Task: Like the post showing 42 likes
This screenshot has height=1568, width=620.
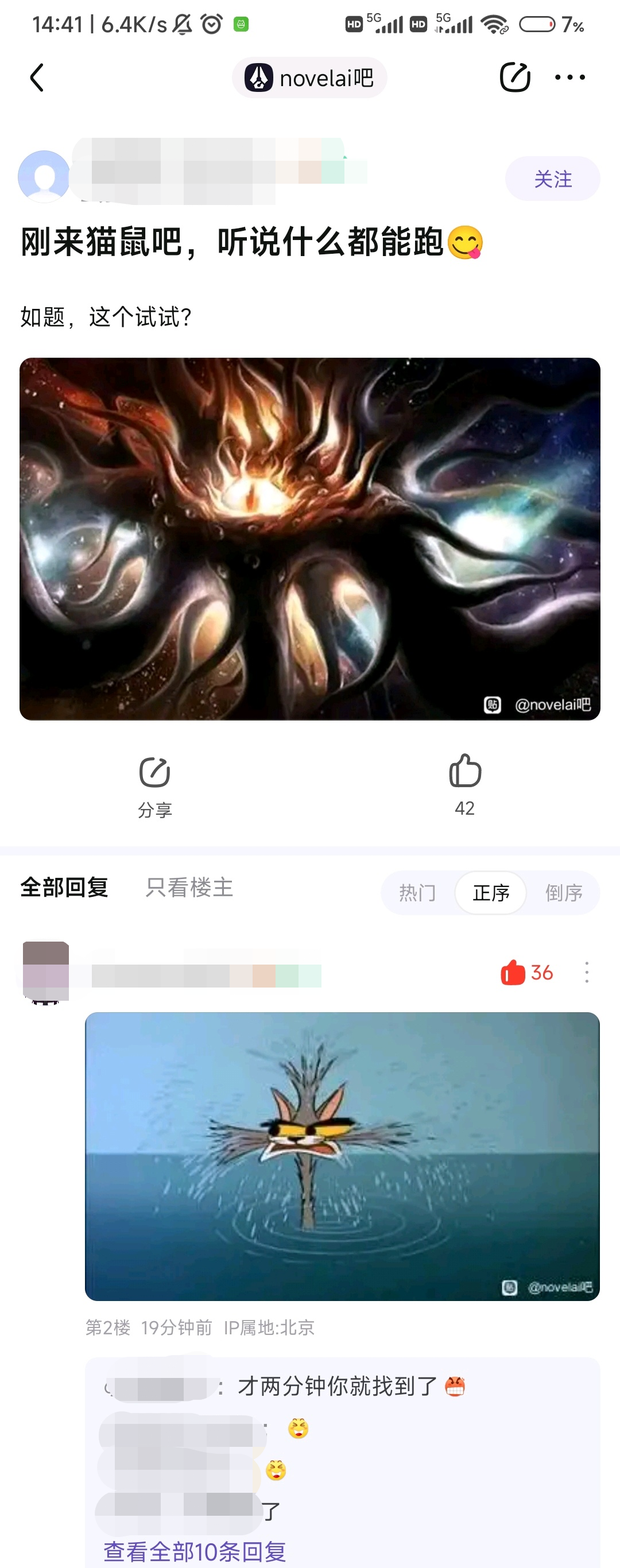Action: pos(465,784)
